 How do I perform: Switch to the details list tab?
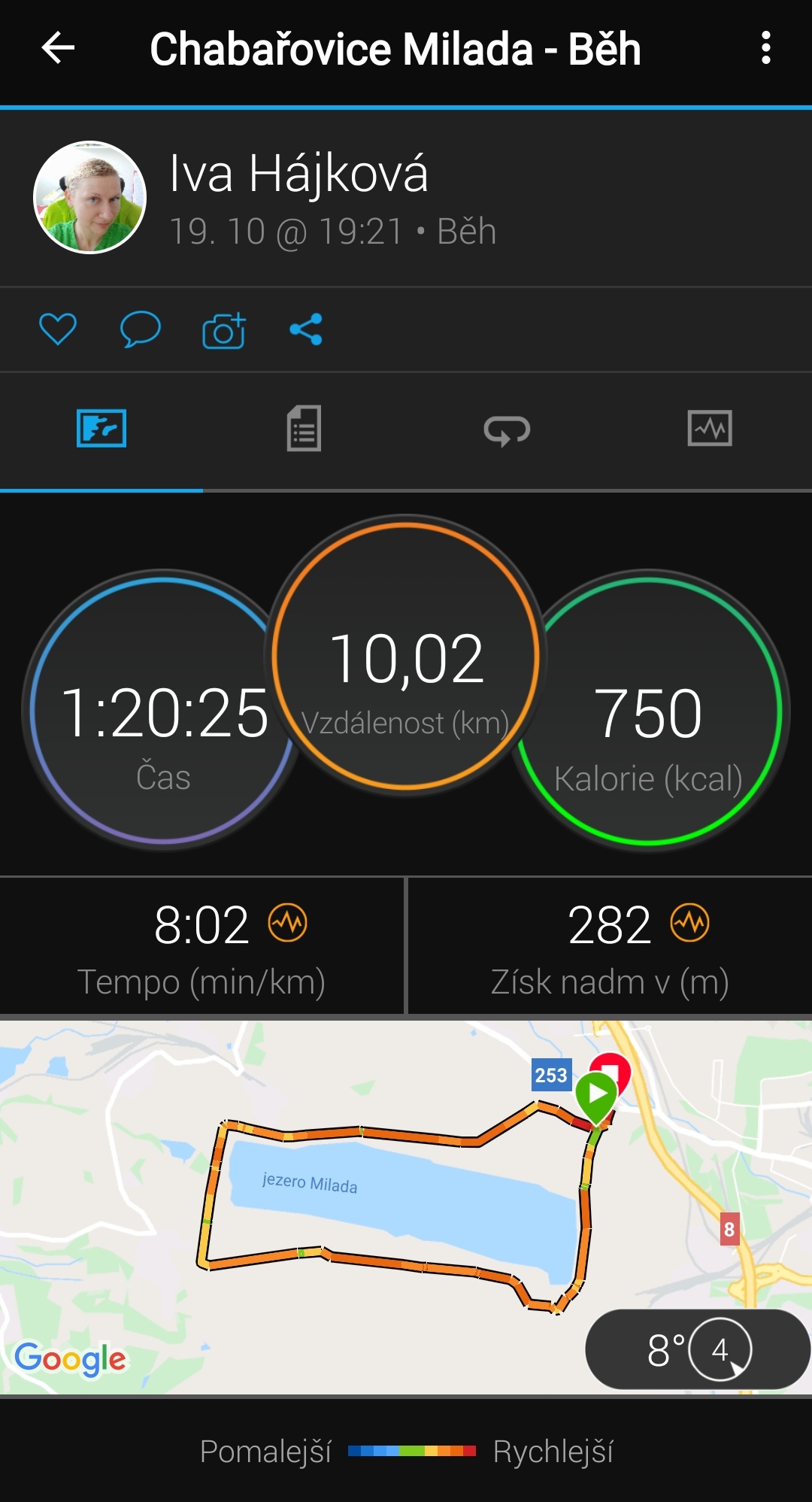pos(304,429)
